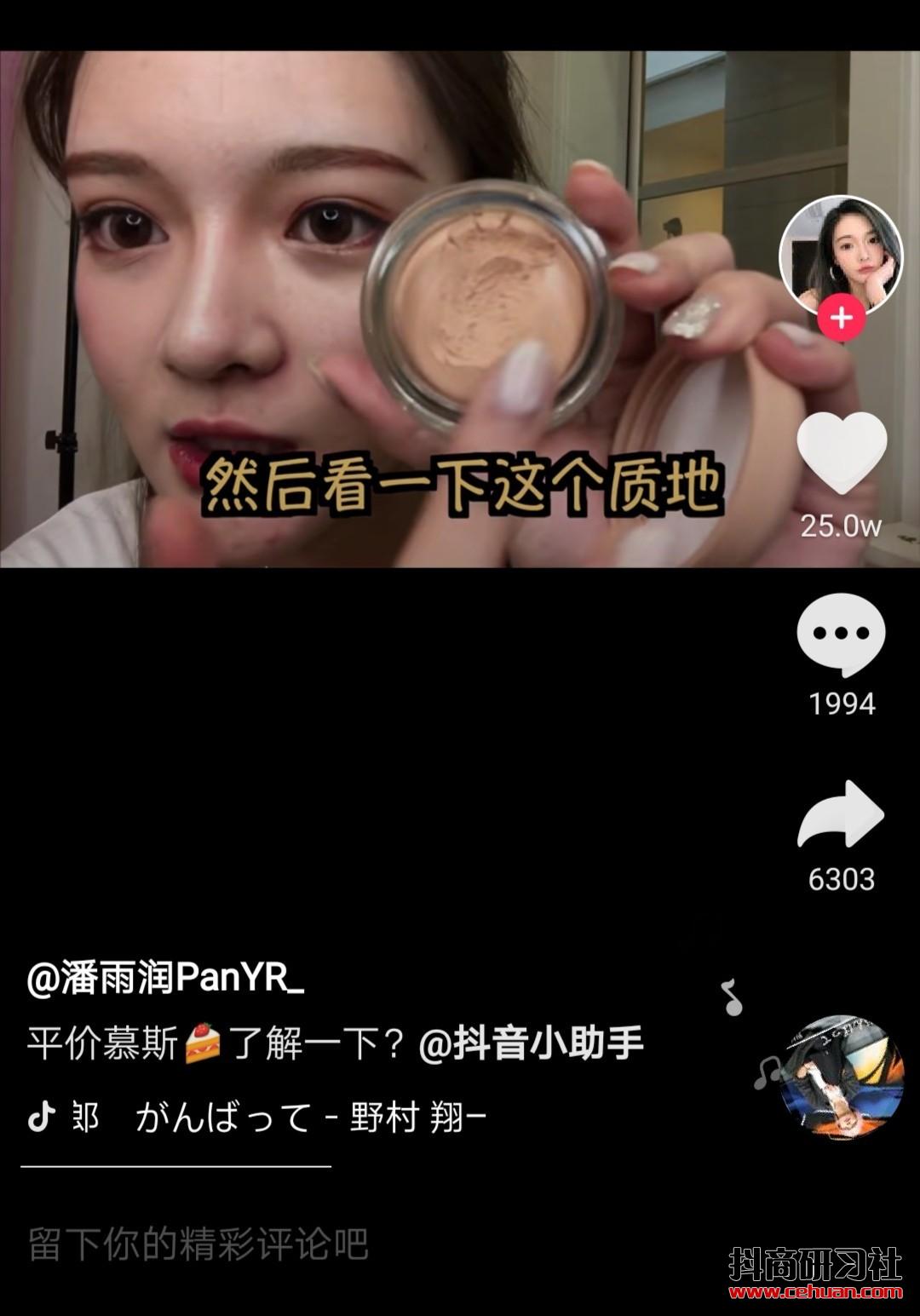Open @潘雨润PanYR_ username link
Image resolution: width=920 pixels, height=1316 pixels.
pos(165,979)
